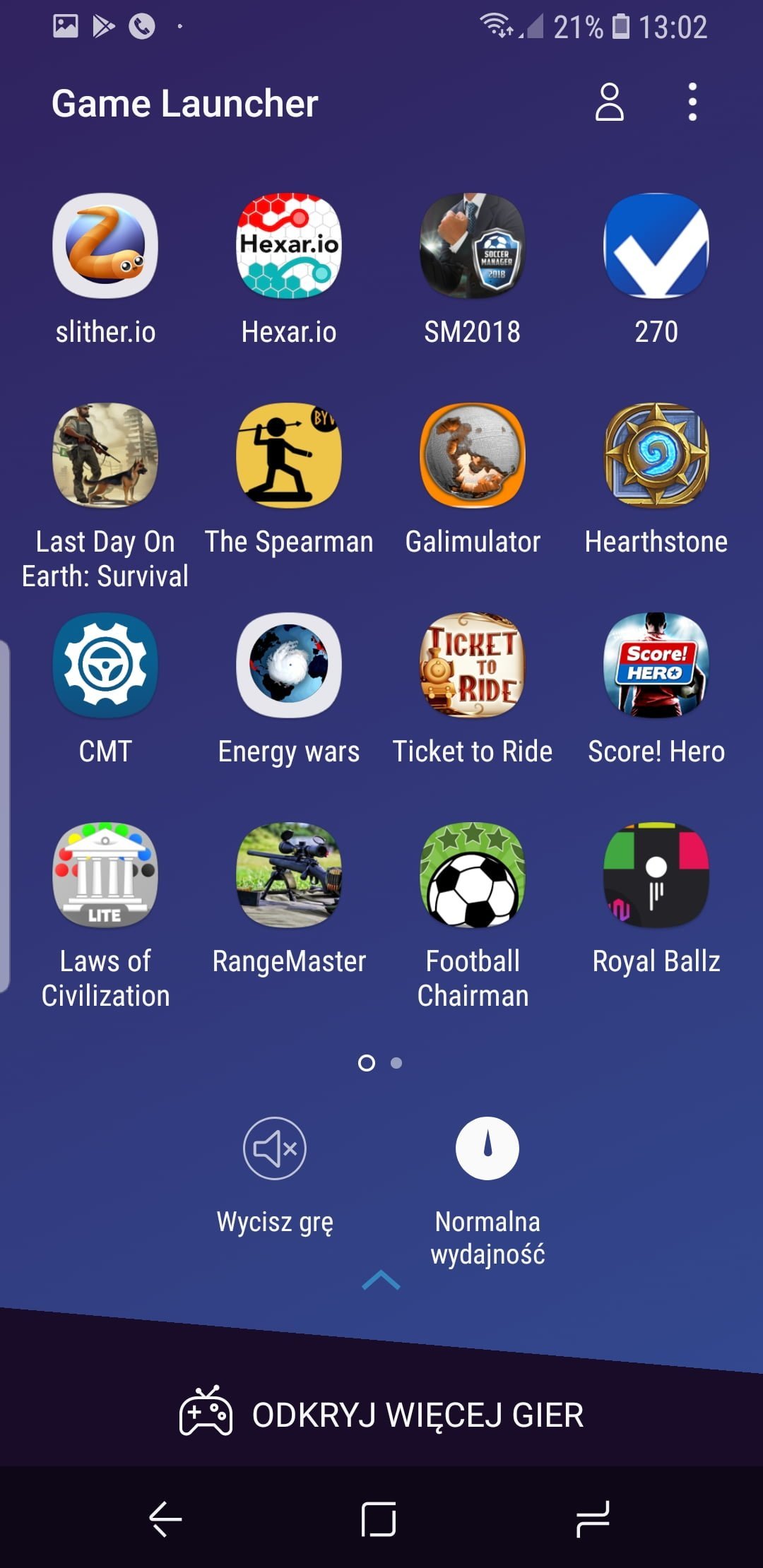Launch the CMT app
Image resolution: width=763 pixels, height=1568 pixels.
click(105, 665)
